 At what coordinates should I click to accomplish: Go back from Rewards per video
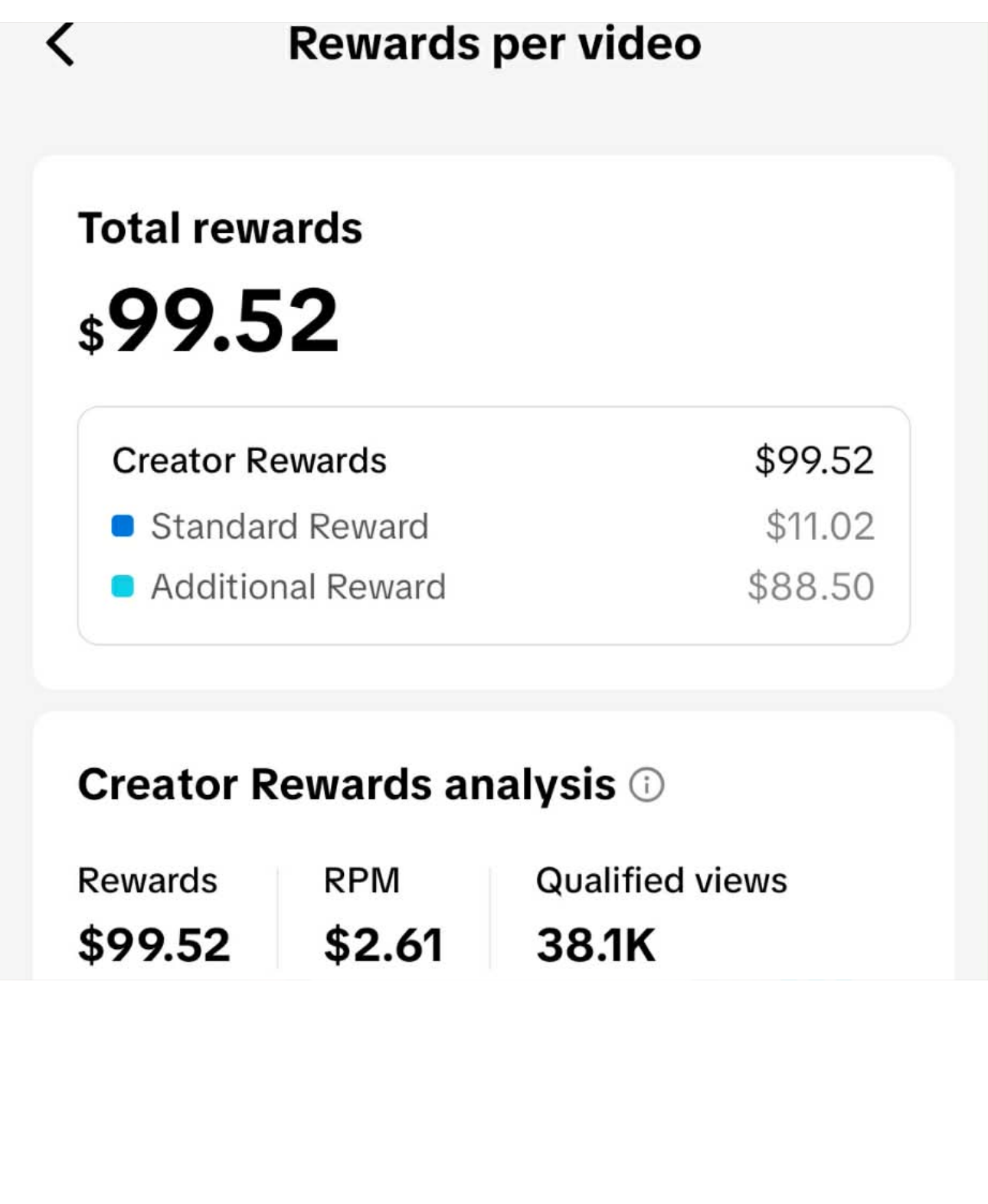60,44
